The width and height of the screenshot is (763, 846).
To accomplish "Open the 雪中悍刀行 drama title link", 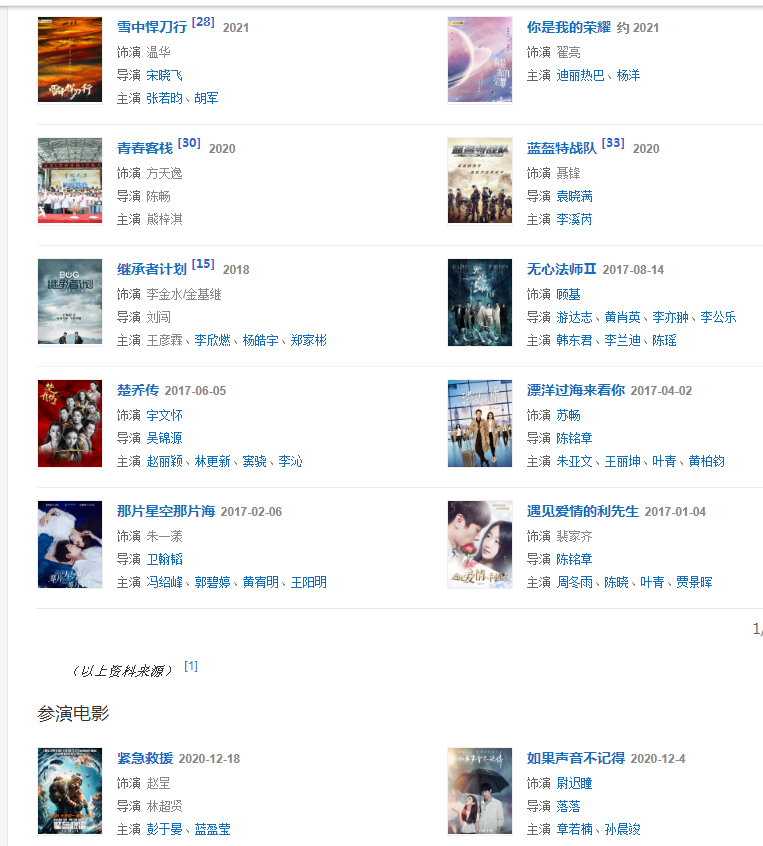I will [152, 27].
